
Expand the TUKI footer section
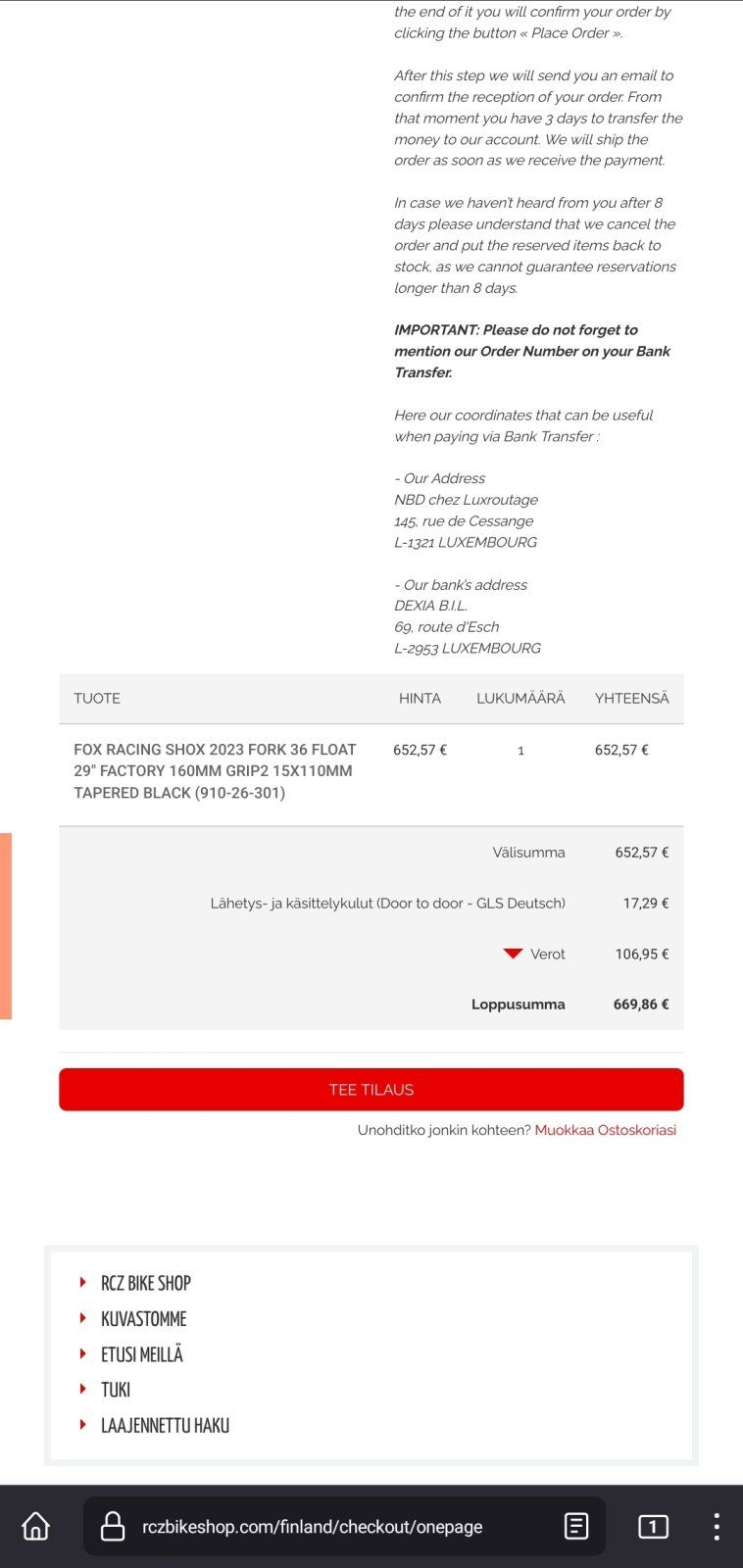tap(115, 1390)
